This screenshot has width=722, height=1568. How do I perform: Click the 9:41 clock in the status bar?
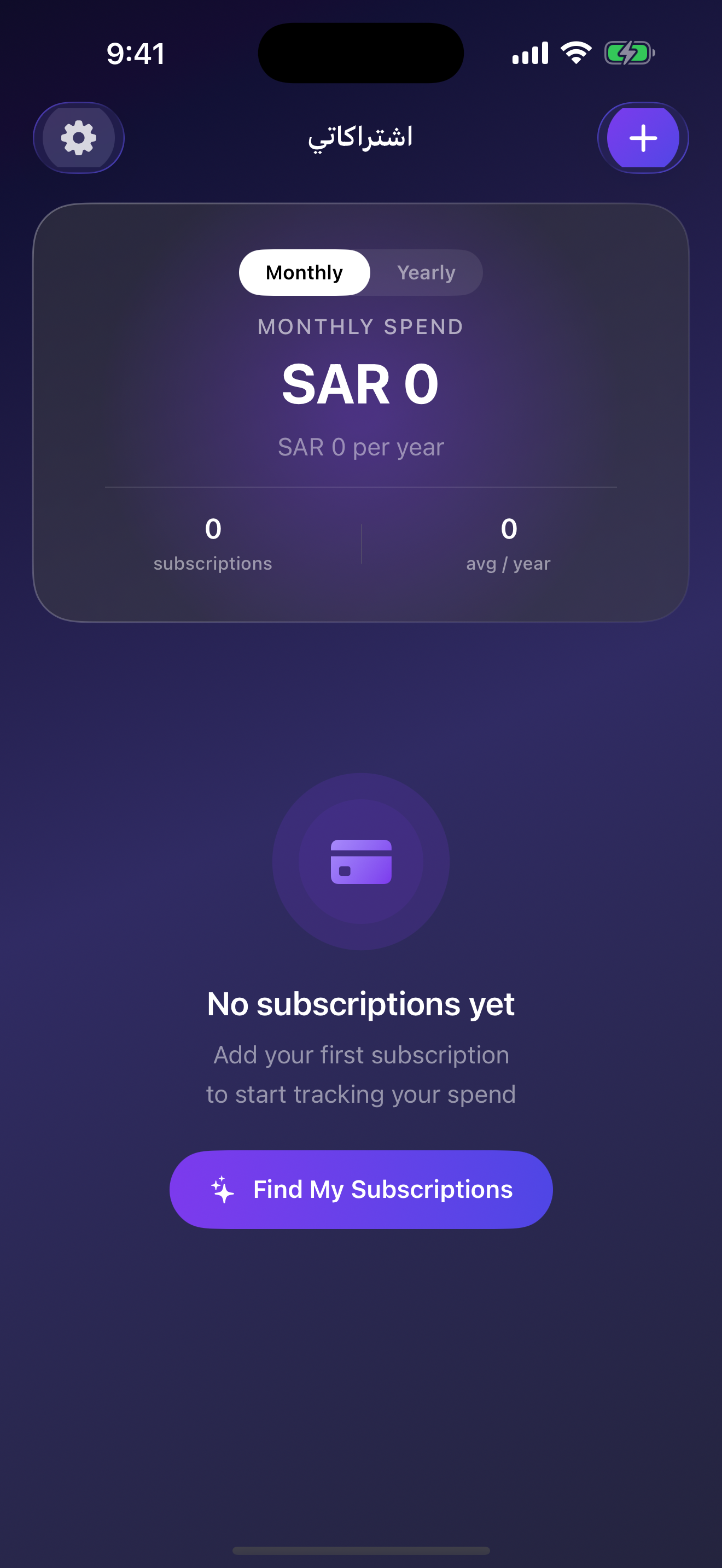pyautogui.click(x=135, y=54)
